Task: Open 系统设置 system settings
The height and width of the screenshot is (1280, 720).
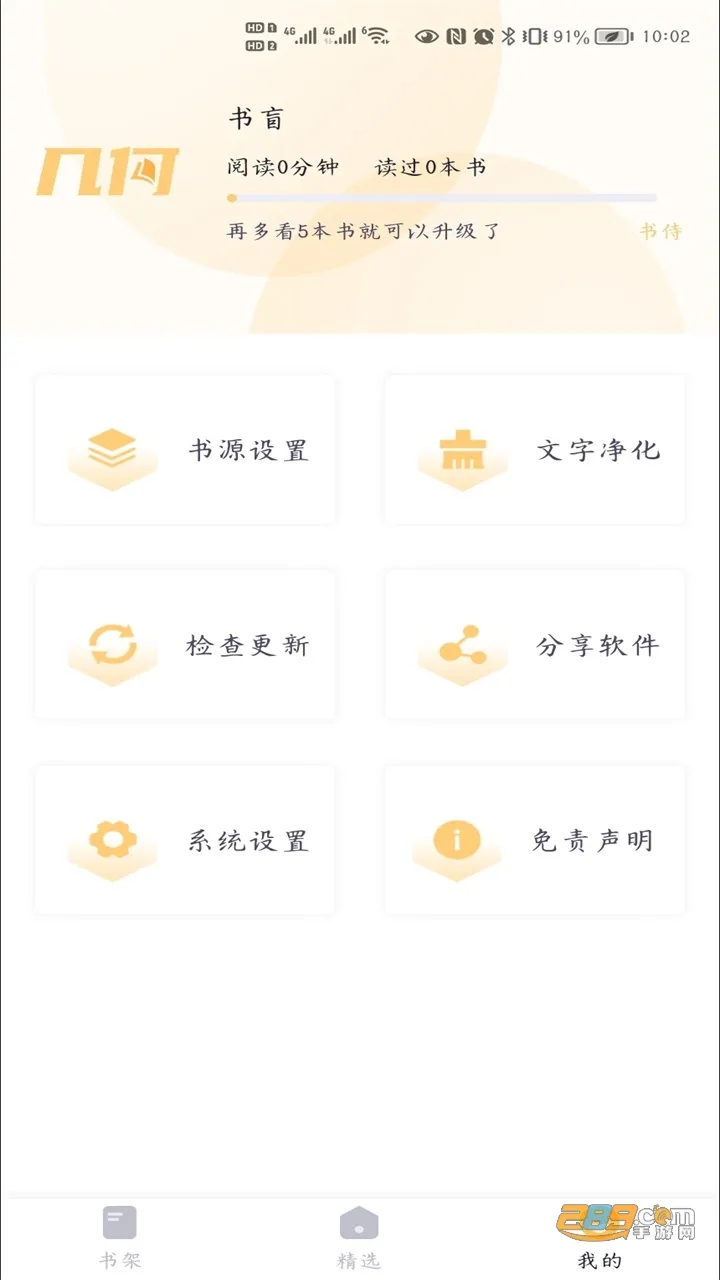Action: coord(185,840)
